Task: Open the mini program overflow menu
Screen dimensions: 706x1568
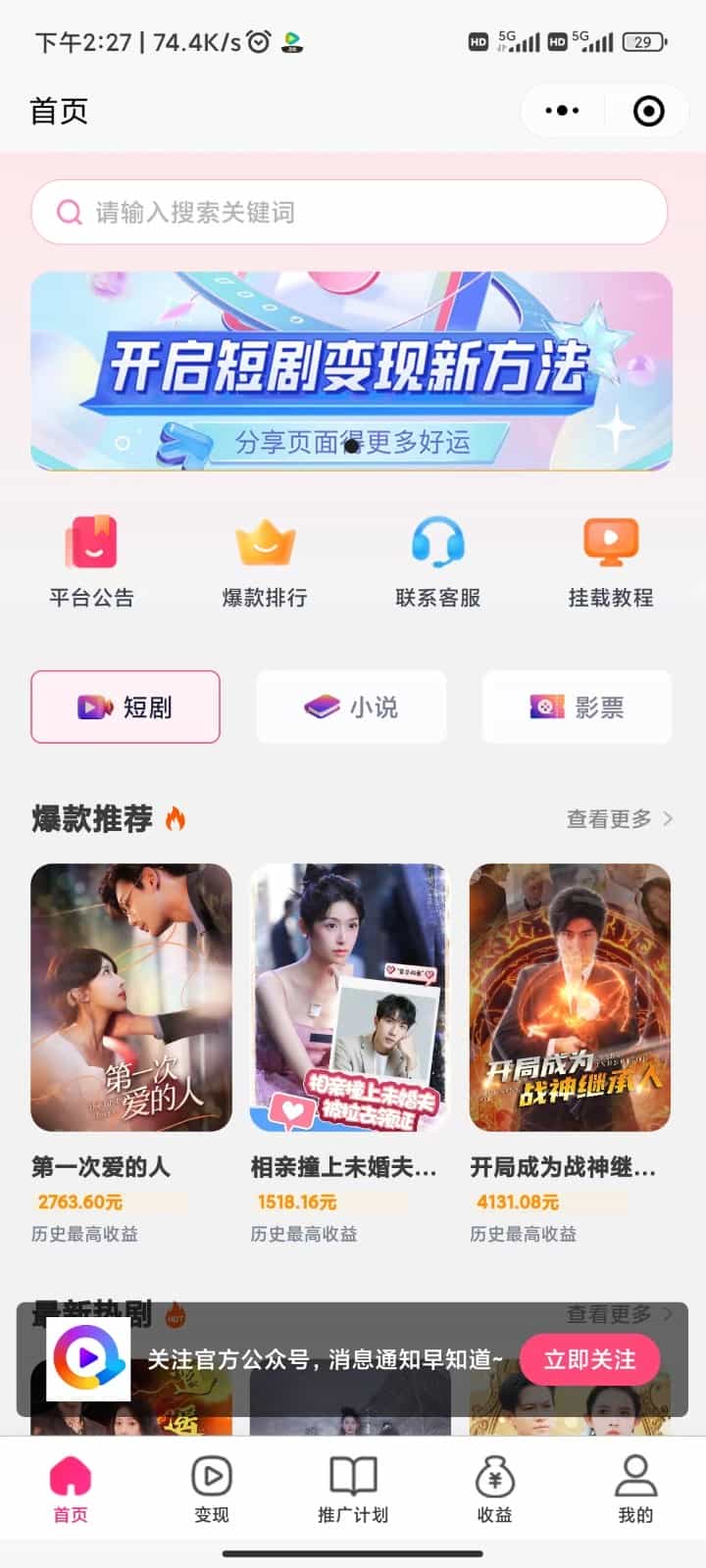Action: (x=562, y=111)
